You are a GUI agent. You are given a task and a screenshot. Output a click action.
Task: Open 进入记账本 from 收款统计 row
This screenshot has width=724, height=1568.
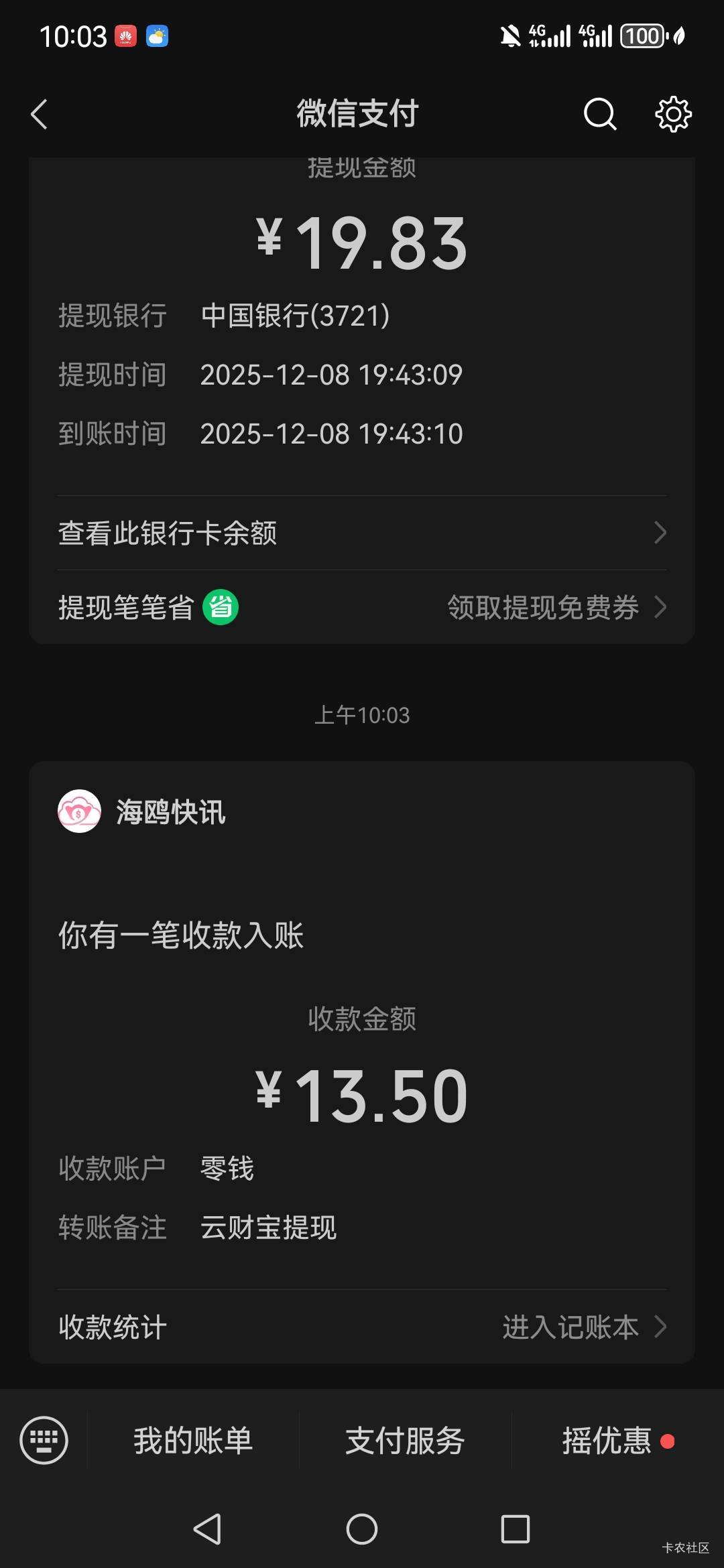(583, 1327)
